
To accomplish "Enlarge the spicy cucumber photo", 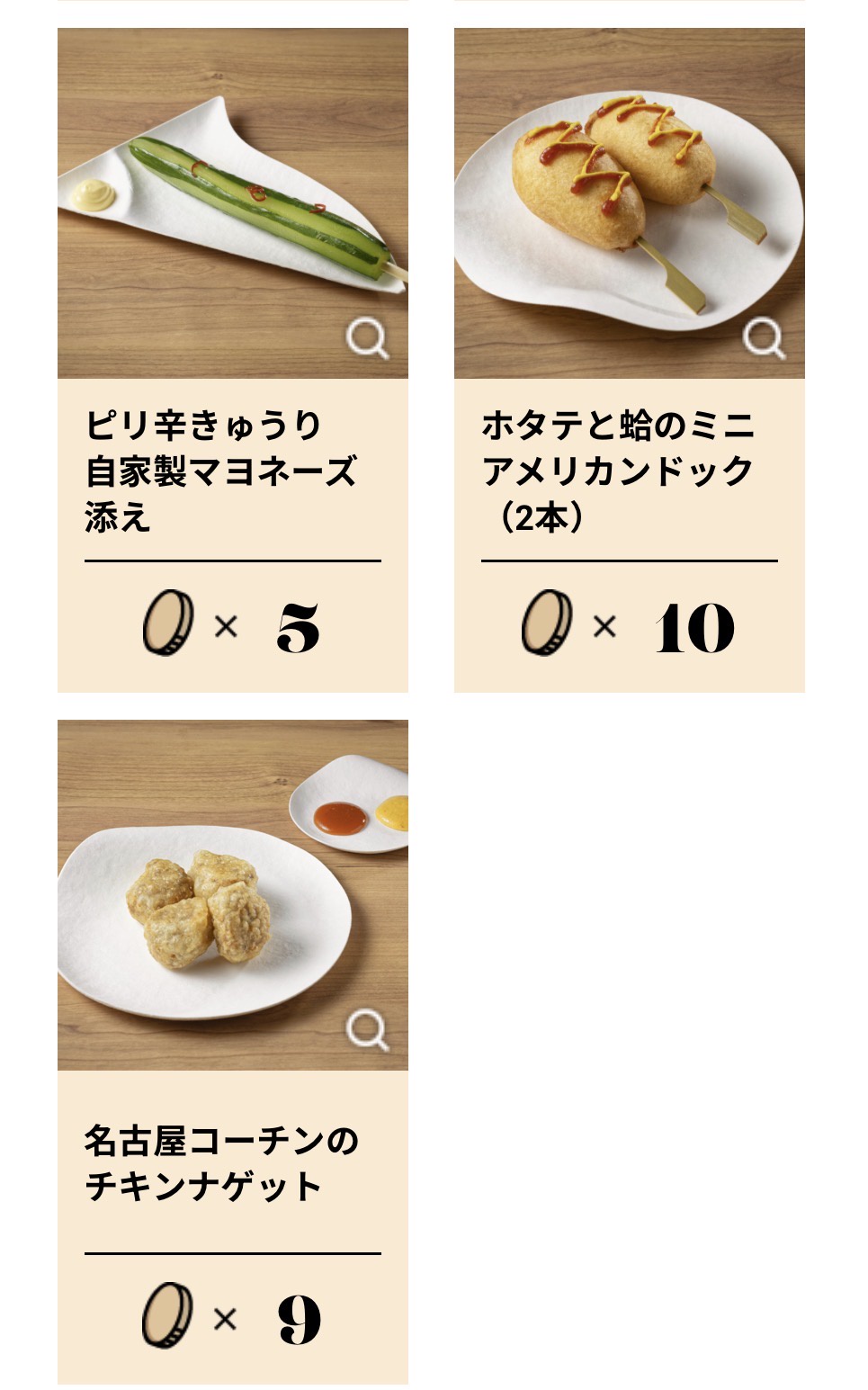I will point(367,339).
